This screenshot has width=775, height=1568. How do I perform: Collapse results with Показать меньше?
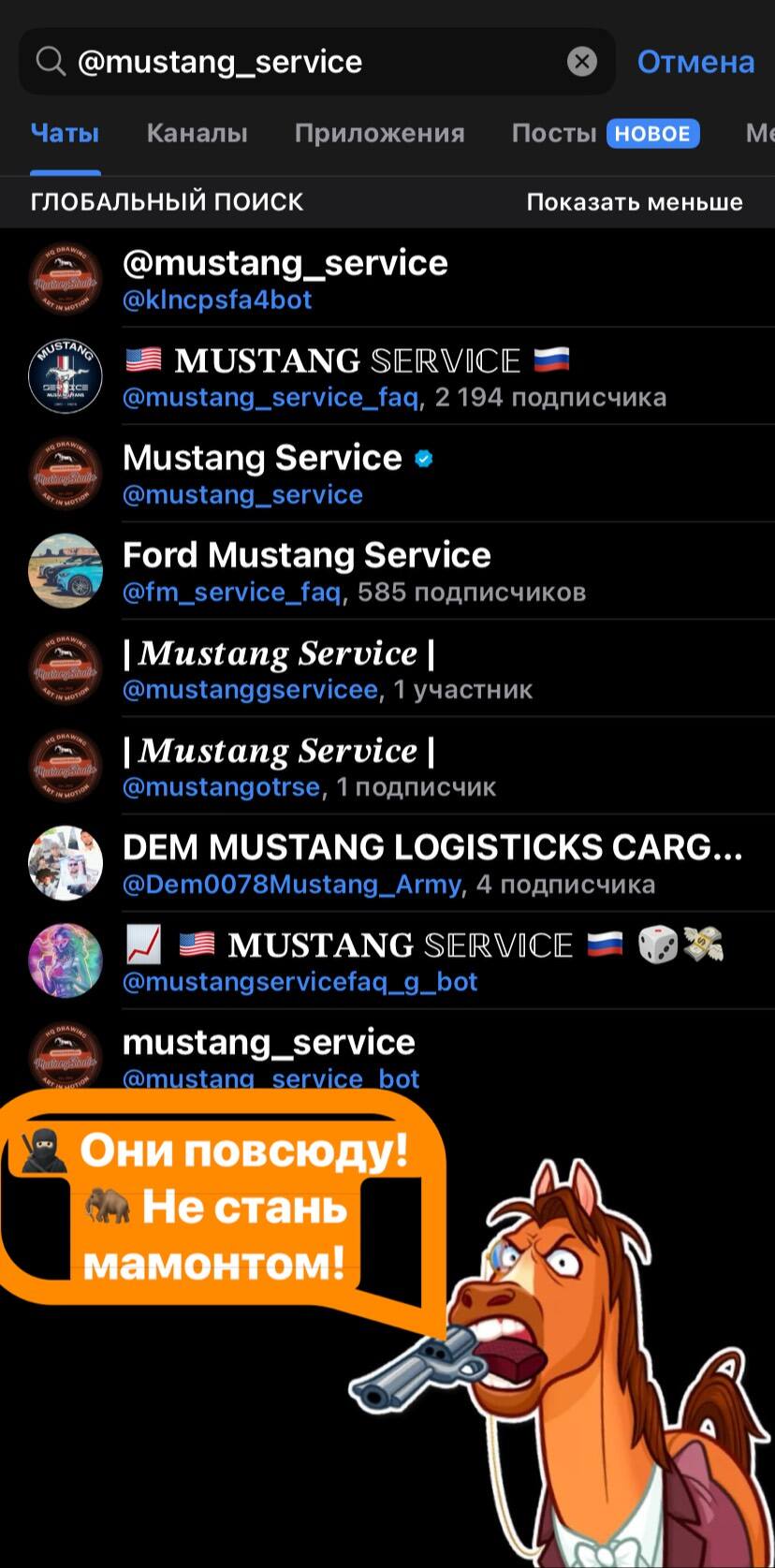[x=634, y=202]
